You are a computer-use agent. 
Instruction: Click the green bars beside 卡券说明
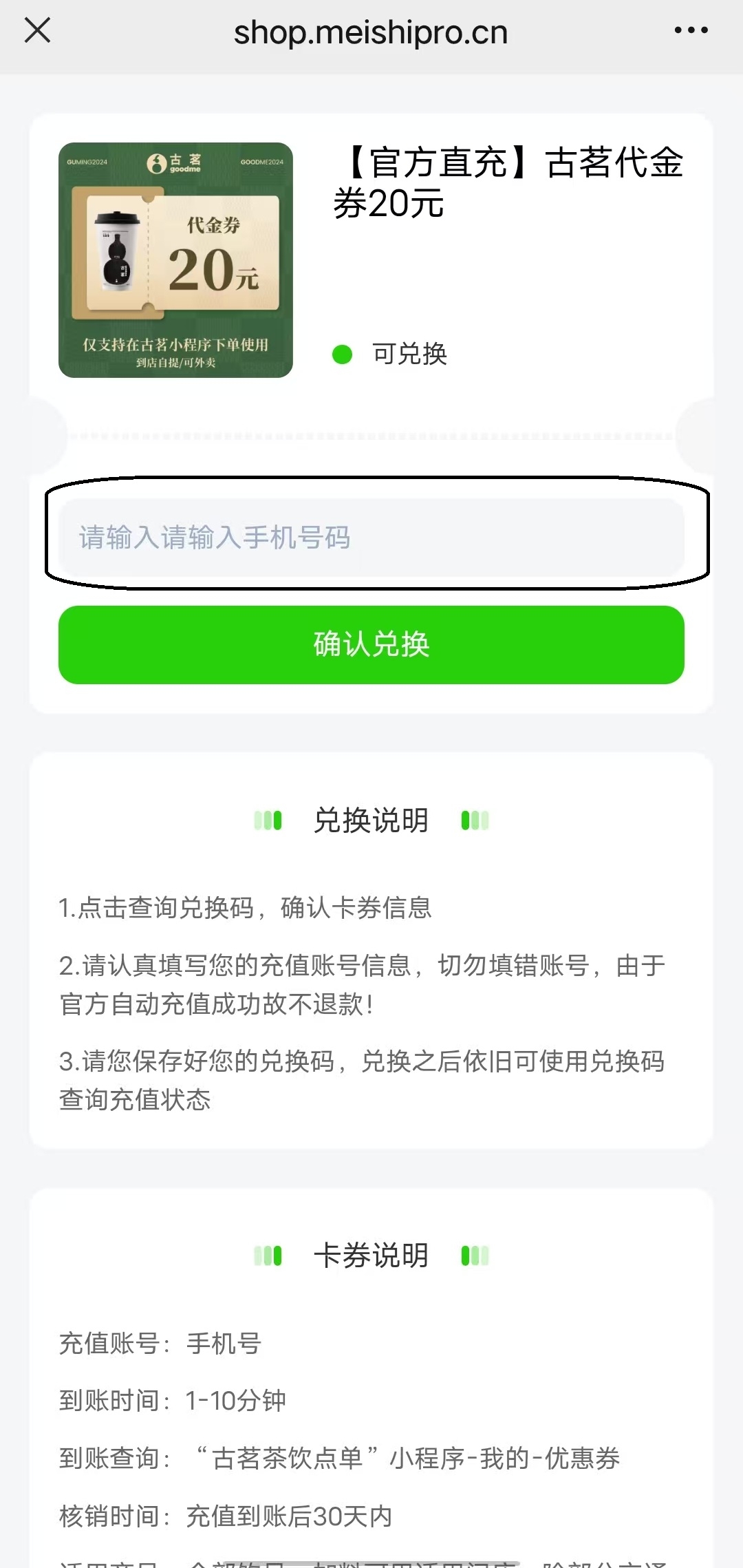coord(268,1254)
